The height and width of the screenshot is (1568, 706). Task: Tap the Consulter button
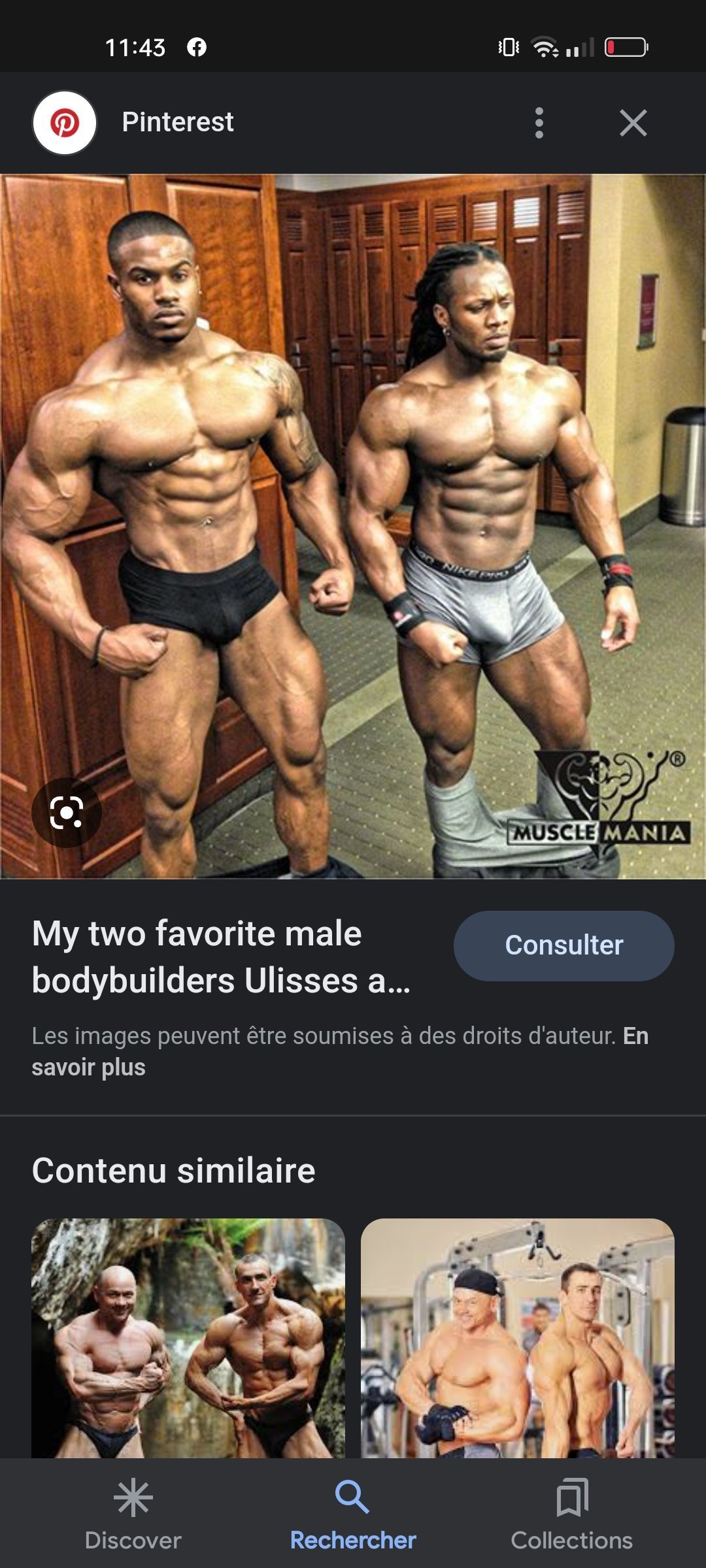[x=563, y=945]
